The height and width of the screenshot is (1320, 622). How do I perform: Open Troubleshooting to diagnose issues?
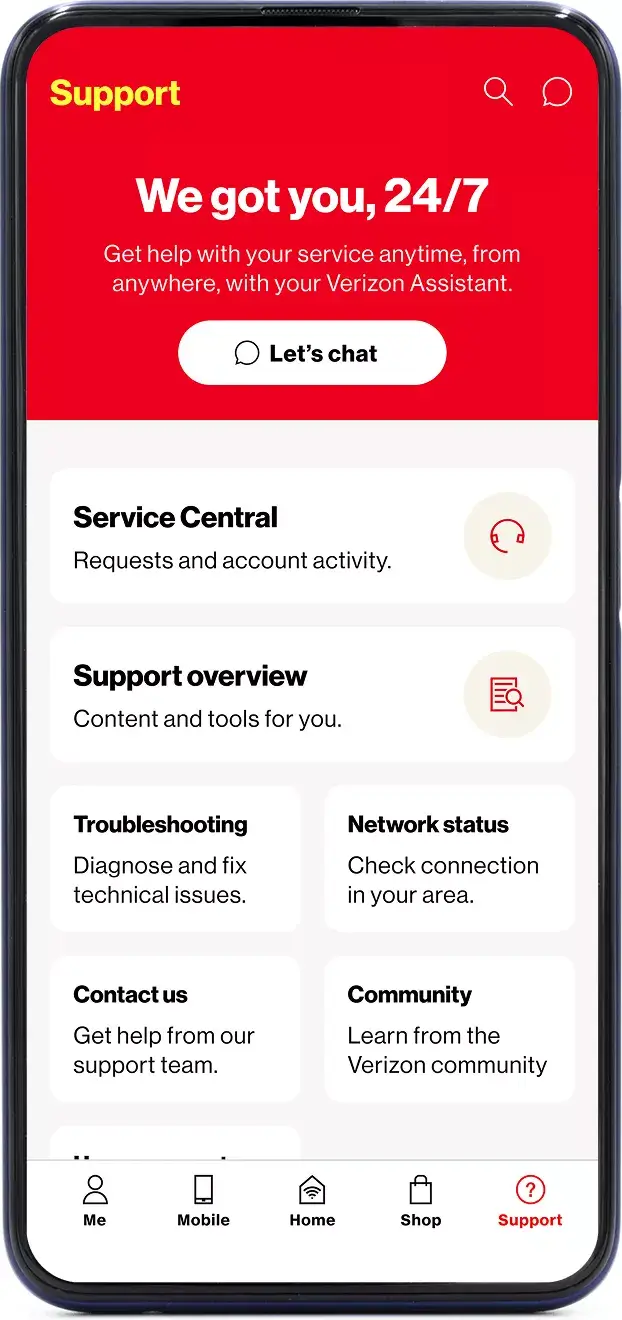click(175, 858)
